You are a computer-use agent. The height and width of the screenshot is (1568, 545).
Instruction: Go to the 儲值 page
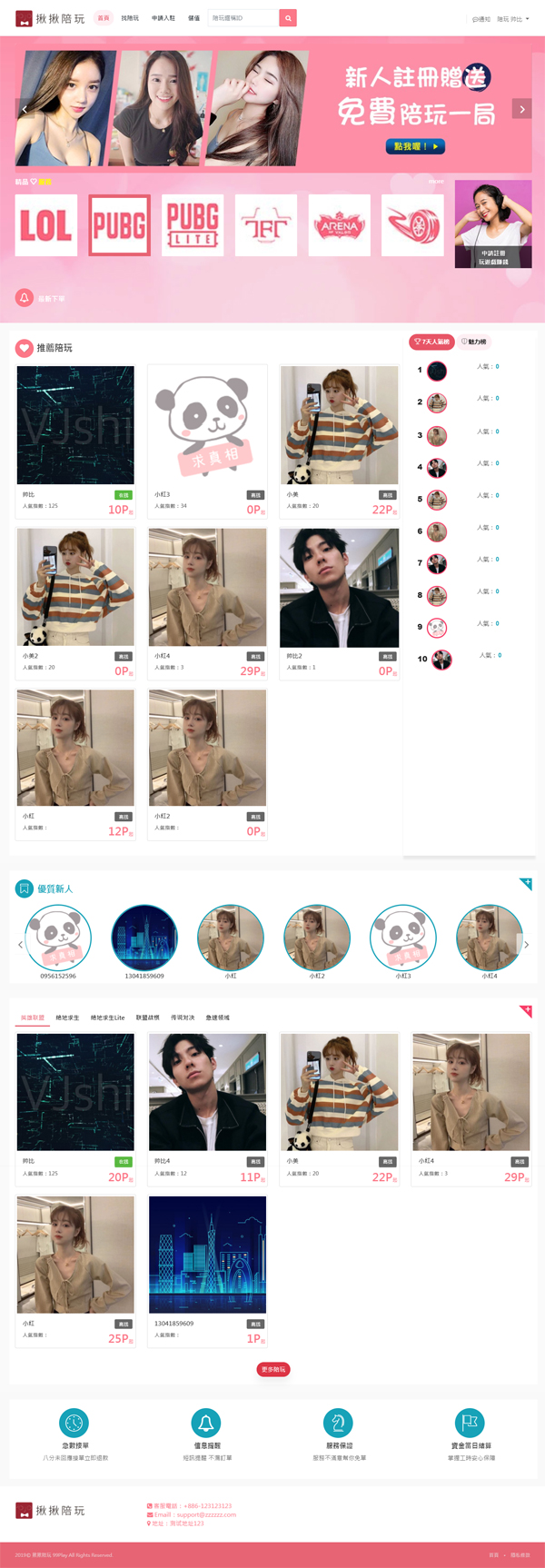coord(193,18)
